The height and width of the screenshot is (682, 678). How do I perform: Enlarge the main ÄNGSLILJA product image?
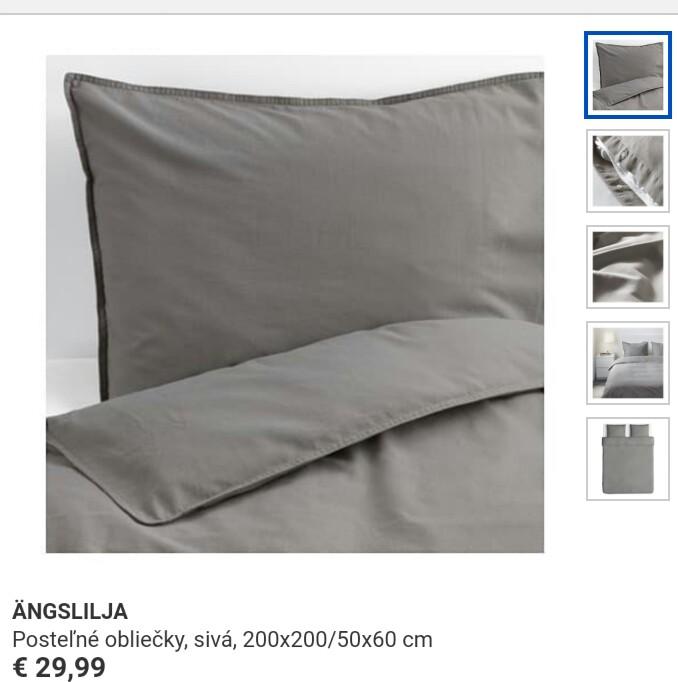pyautogui.click(x=295, y=305)
